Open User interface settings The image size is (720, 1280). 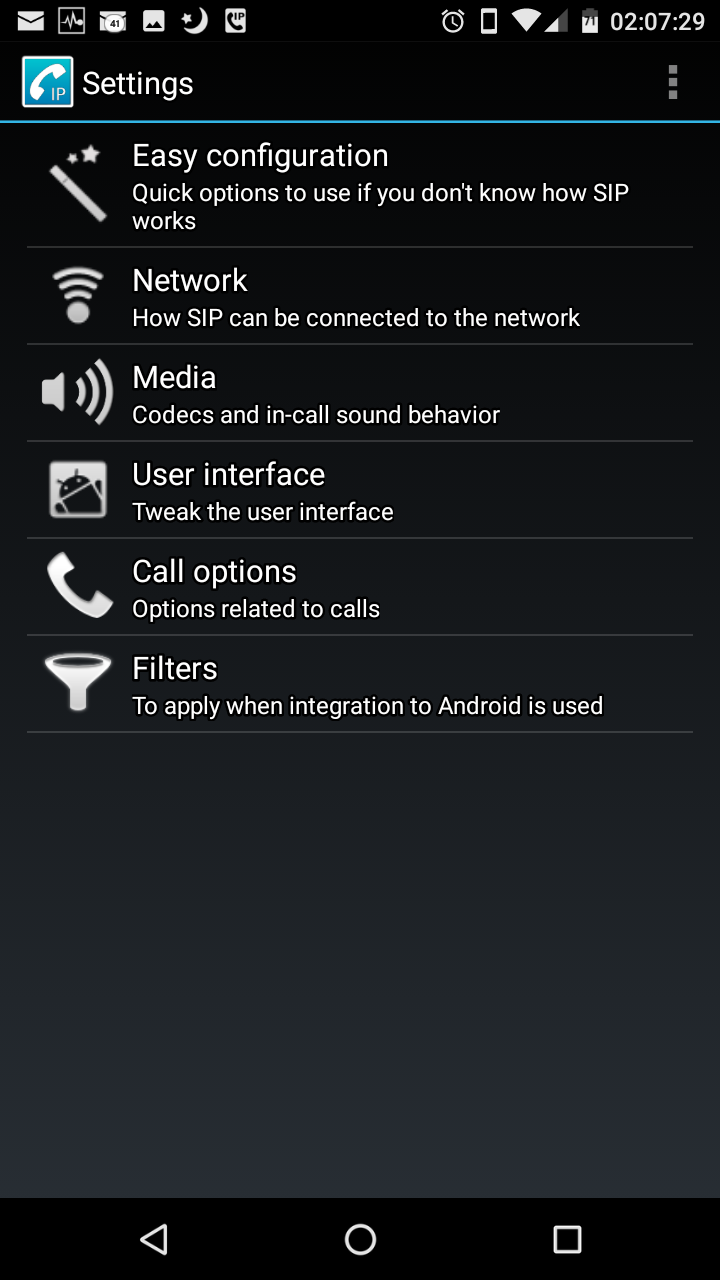coord(360,490)
